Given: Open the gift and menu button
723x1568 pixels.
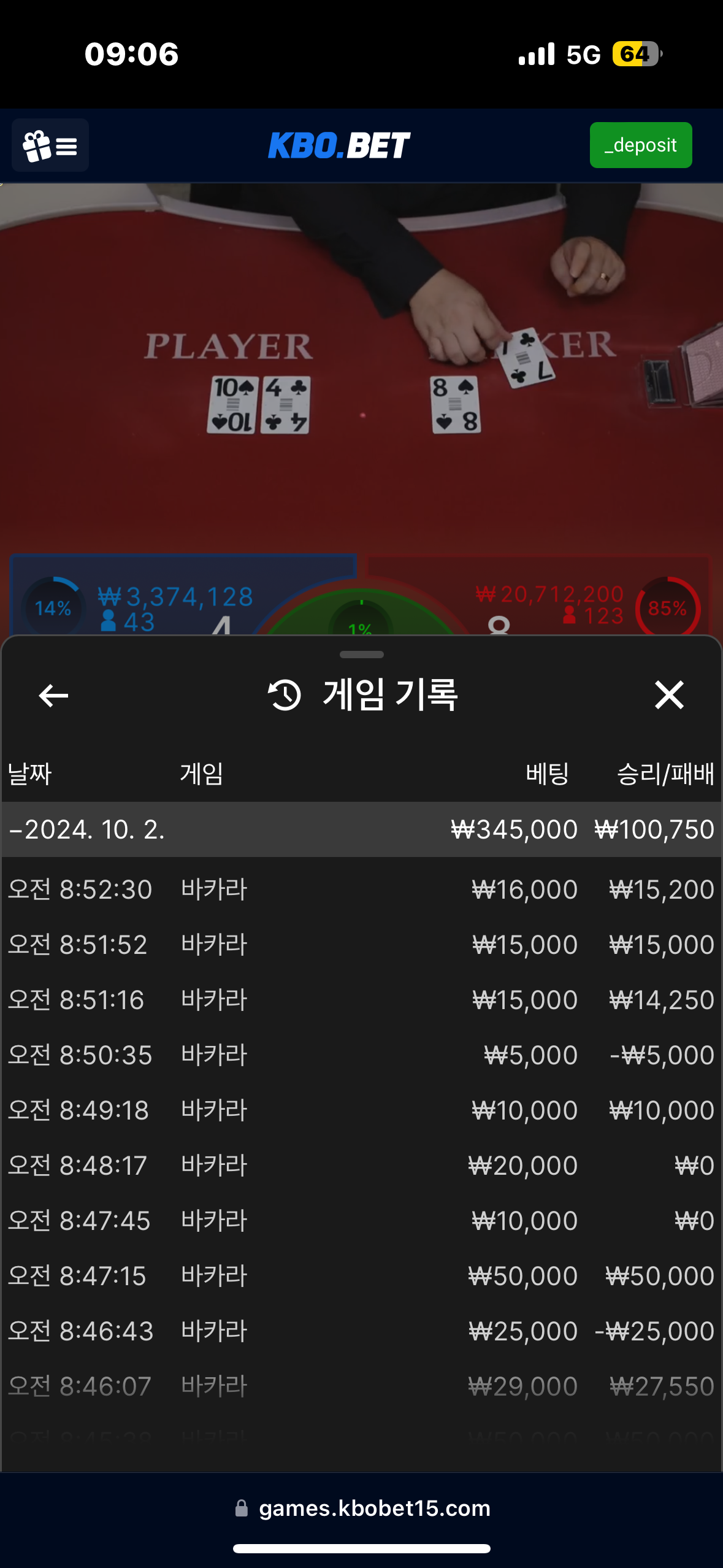Looking at the screenshot, I should (50, 145).
